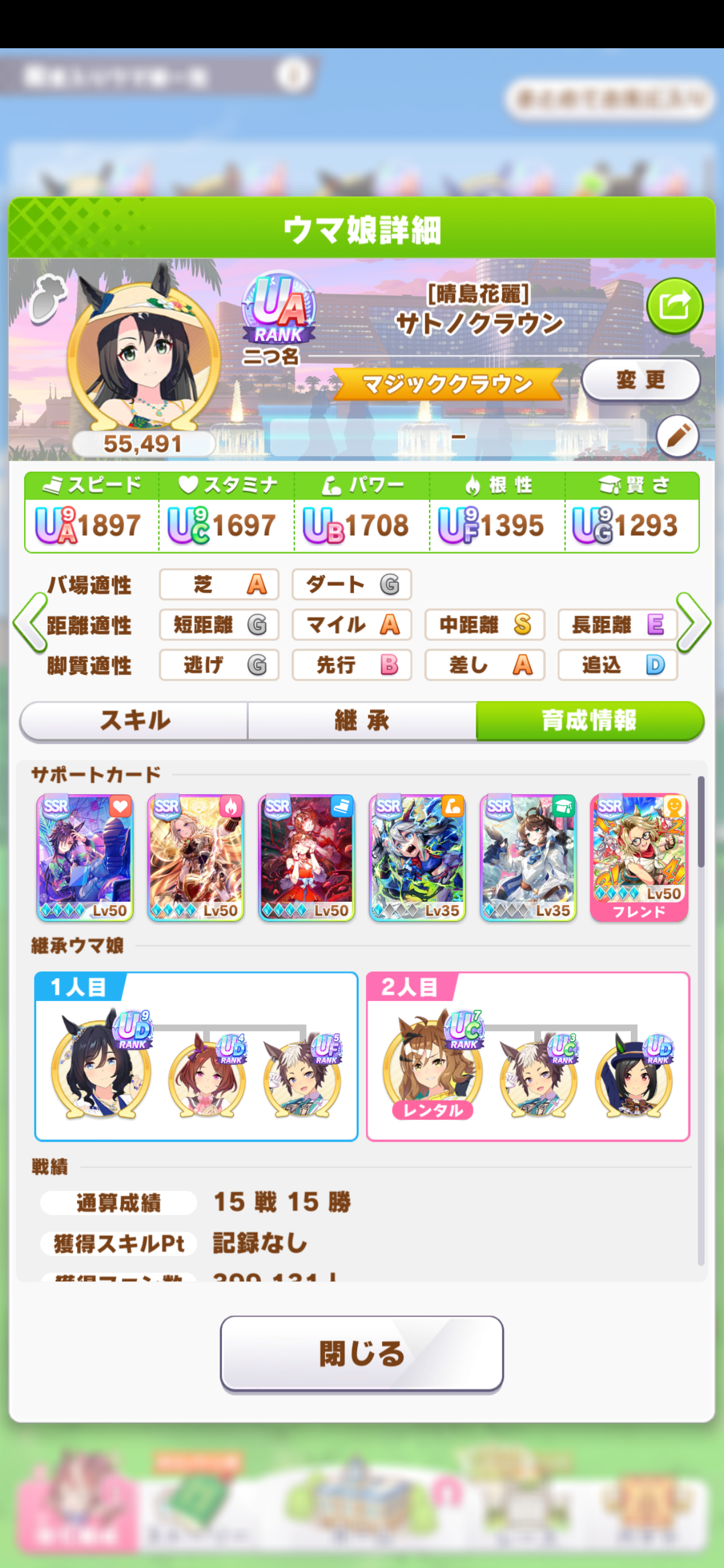Viewport: 724px width, 1568px height.
Task: Edit the memo with the pencil icon
Action: point(677,436)
